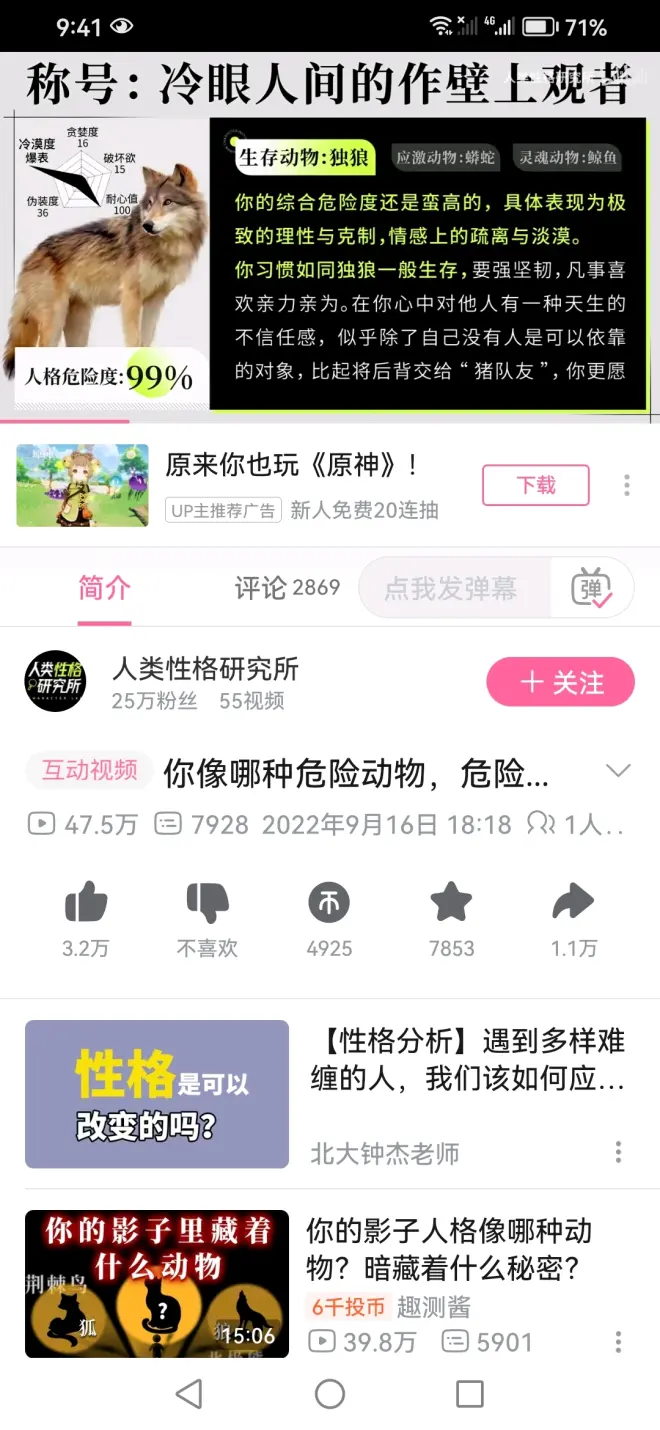The image size is (660, 1430).
Task: Open overflow menu on the 原神 ad
Action: pyautogui.click(x=627, y=486)
